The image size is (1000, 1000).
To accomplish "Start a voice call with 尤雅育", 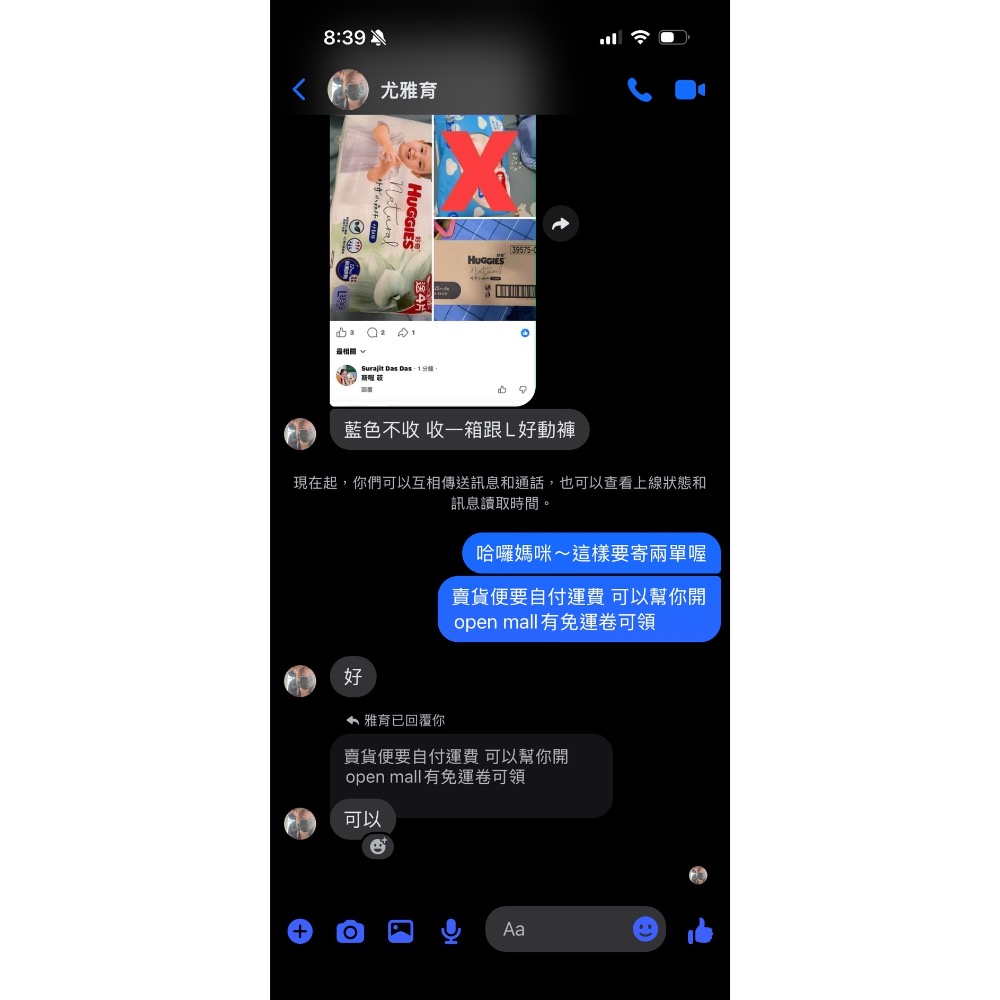I will [x=639, y=90].
